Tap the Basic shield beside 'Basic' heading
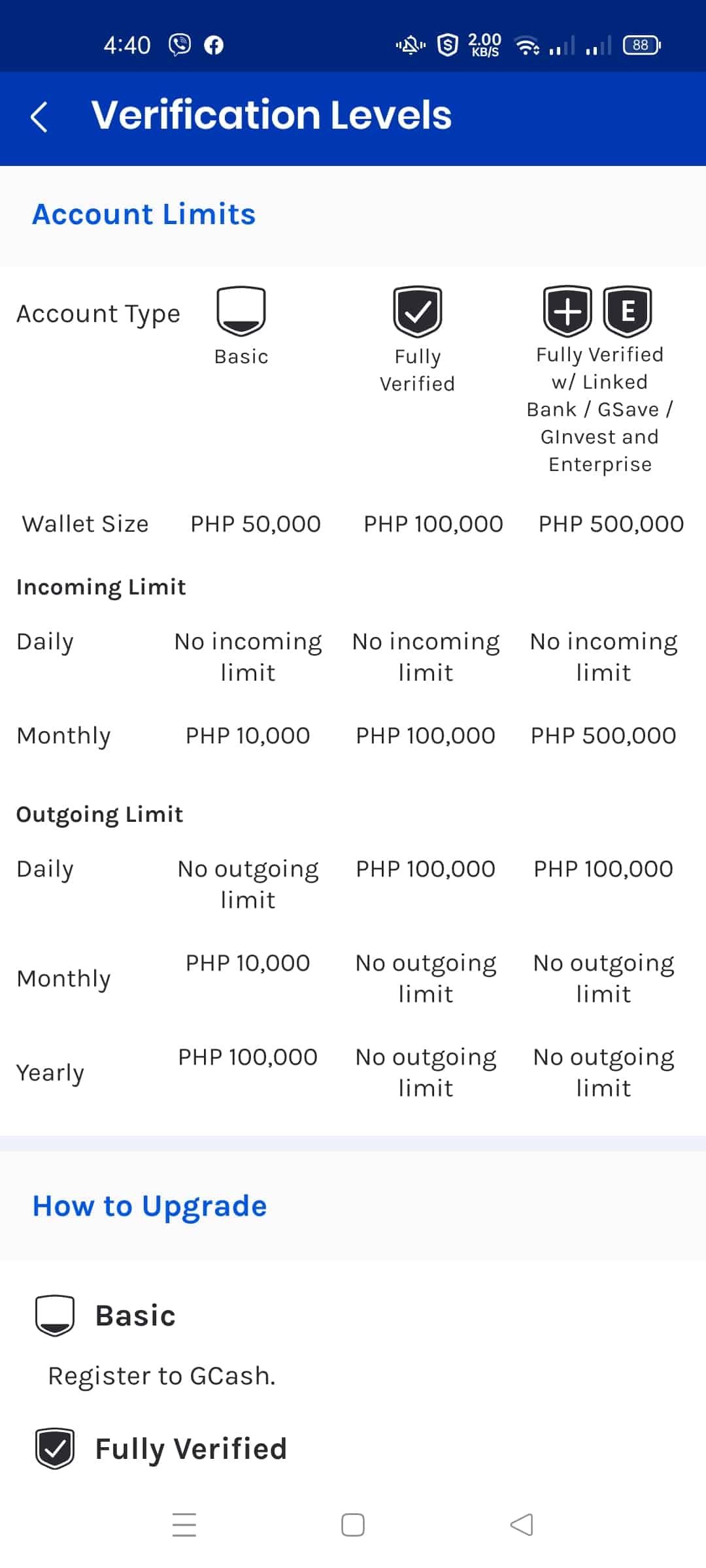The height and width of the screenshot is (1568, 706). [56, 1315]
